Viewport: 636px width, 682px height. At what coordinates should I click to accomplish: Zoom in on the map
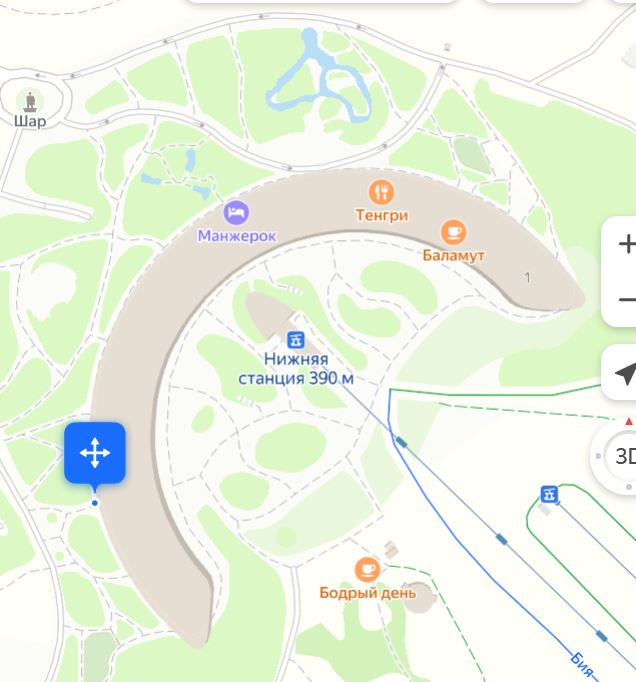tap(625, 244)
